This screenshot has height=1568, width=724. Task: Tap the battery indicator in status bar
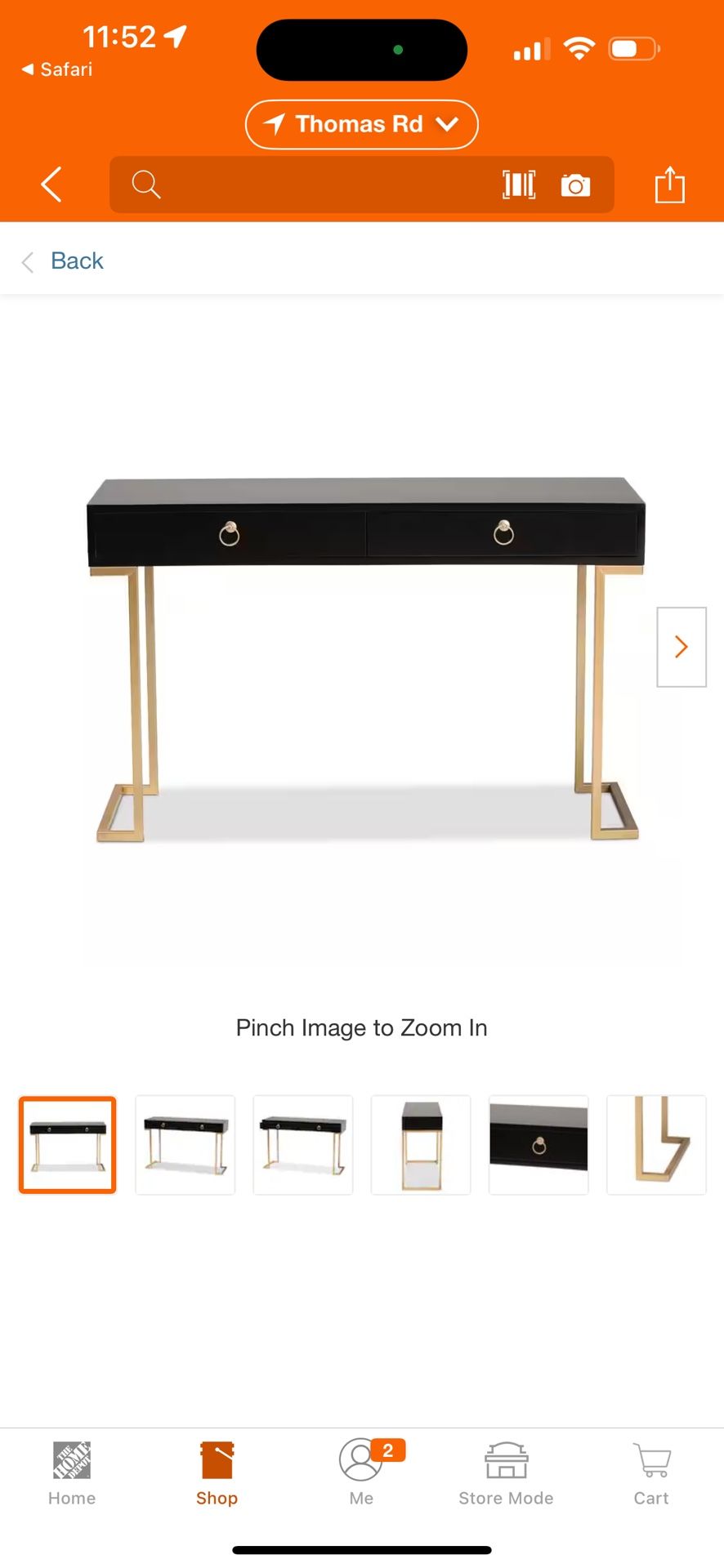coord(633,47)
